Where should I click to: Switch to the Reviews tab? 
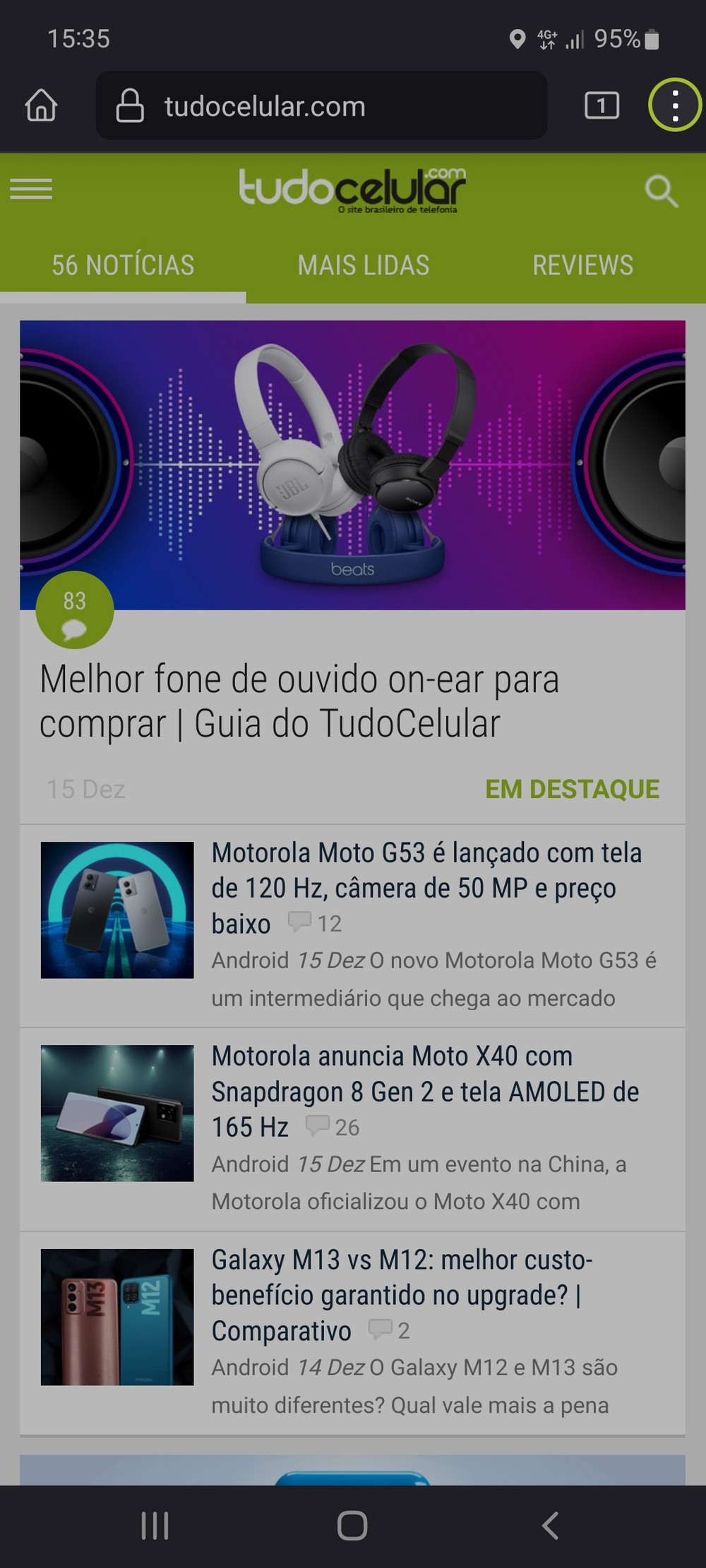[582, 265]
